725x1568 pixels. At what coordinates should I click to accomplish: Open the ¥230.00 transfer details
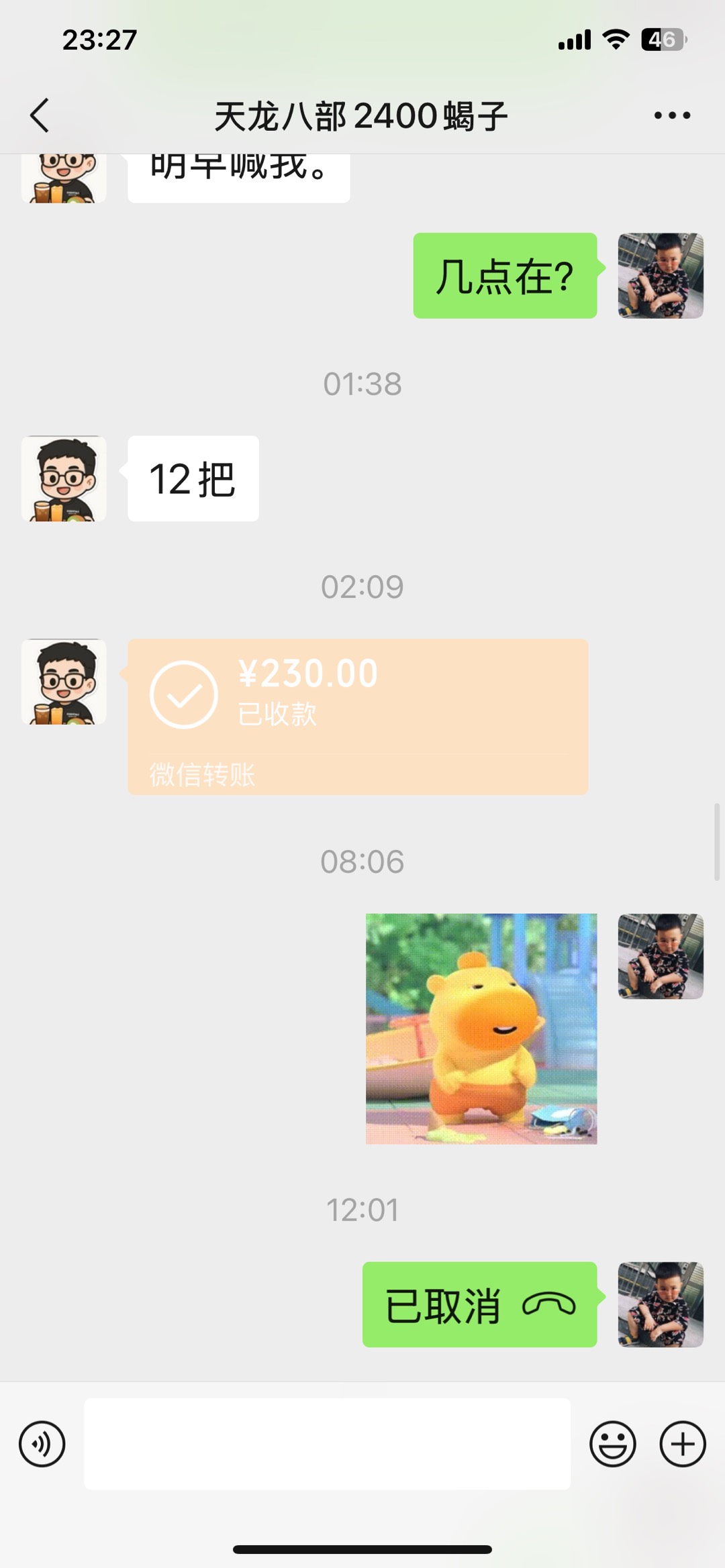(x=358, y=717)
